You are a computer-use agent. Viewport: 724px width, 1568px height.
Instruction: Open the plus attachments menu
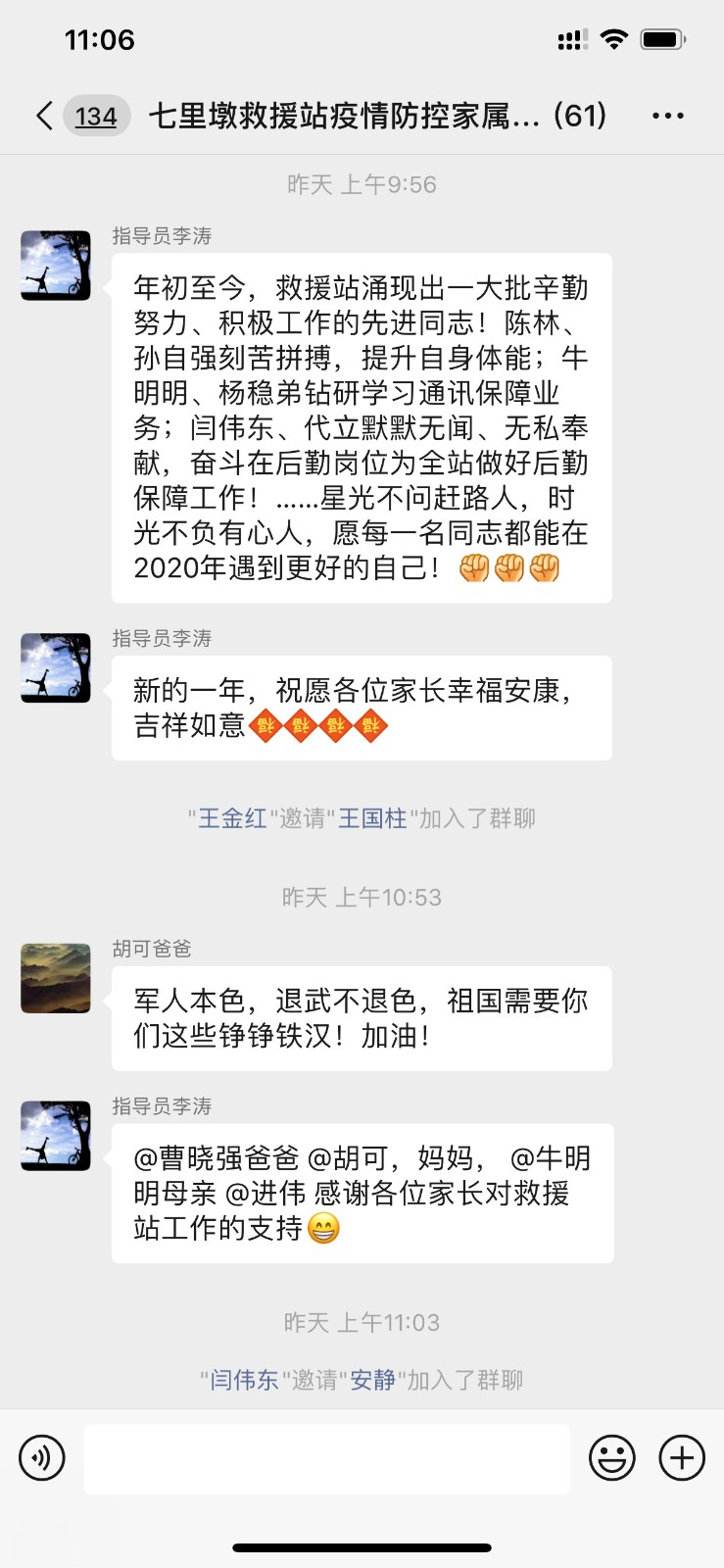[x=681, y=1457]
